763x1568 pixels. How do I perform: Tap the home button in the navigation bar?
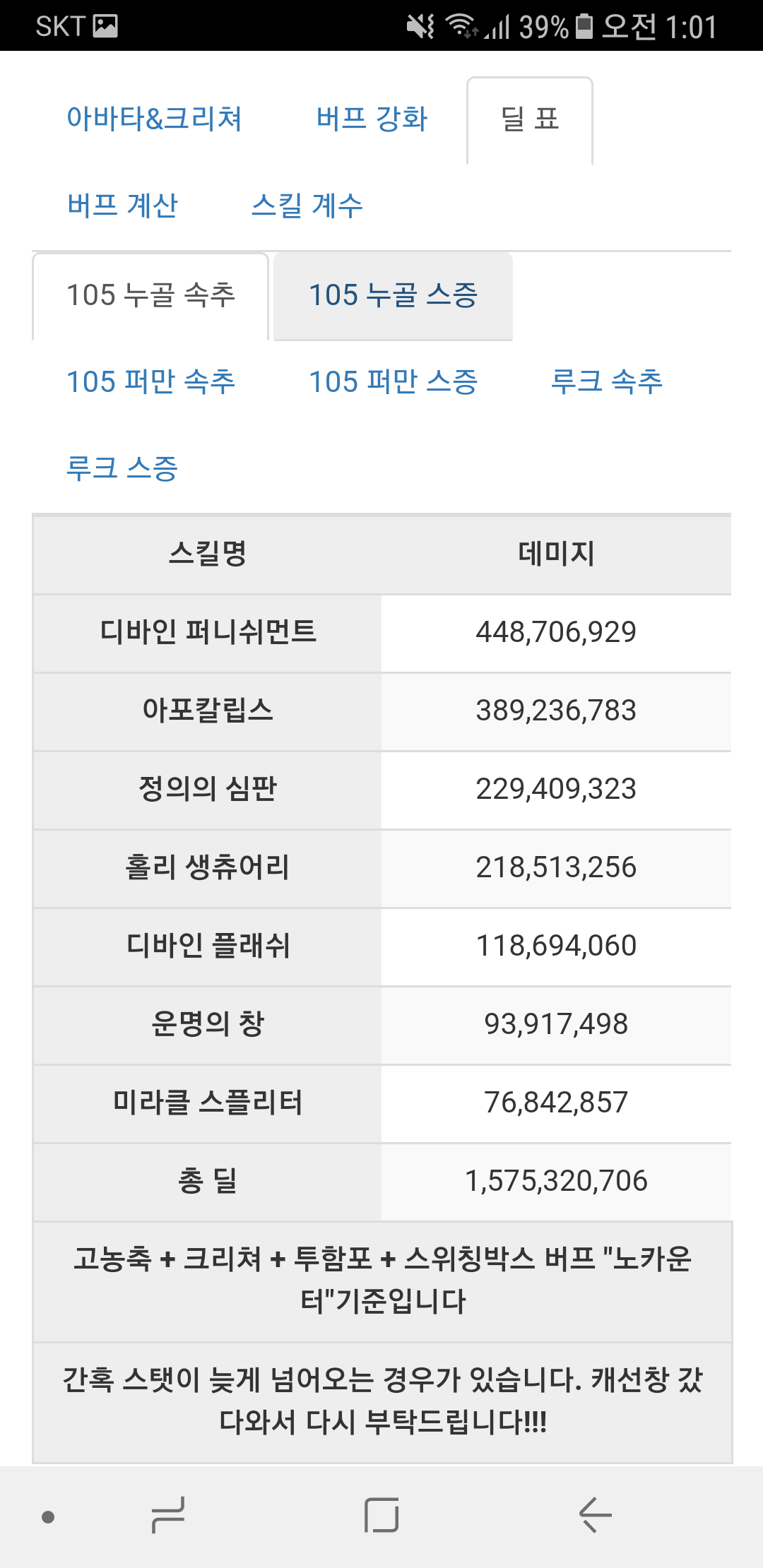tap(381, 1516)
